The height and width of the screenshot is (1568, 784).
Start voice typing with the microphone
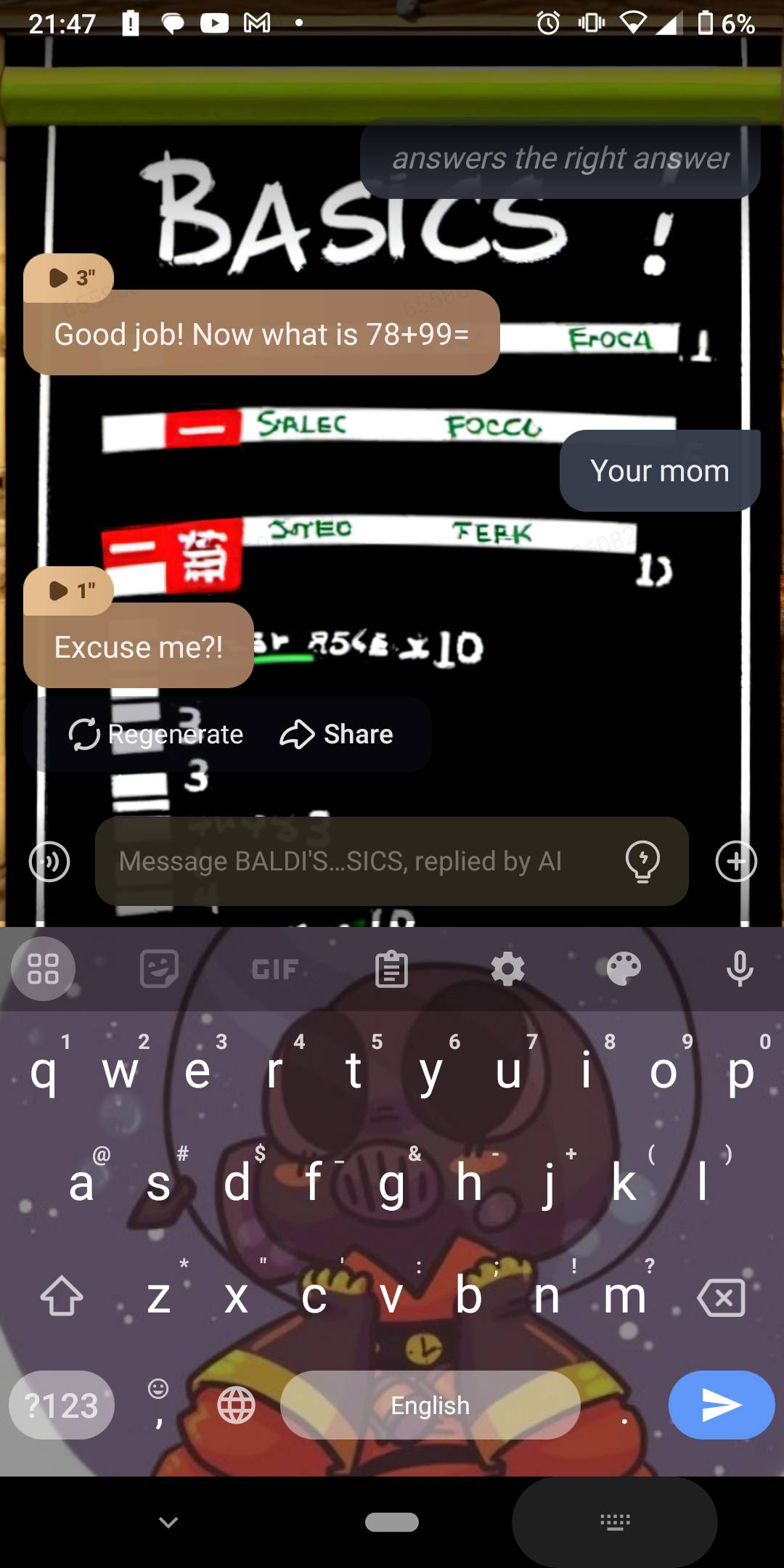(x=740, y=969)
